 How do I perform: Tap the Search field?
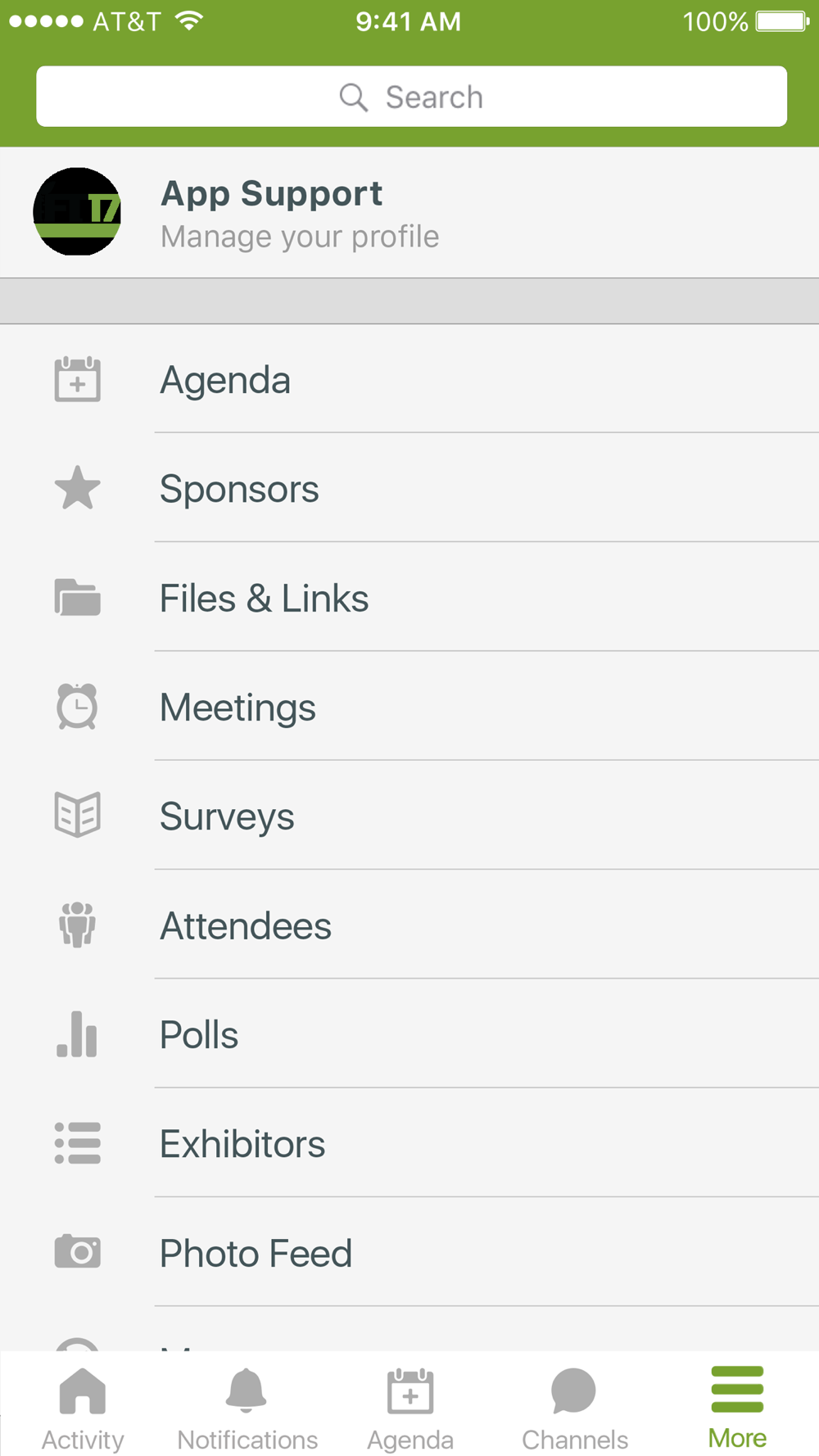pos(411,97)
